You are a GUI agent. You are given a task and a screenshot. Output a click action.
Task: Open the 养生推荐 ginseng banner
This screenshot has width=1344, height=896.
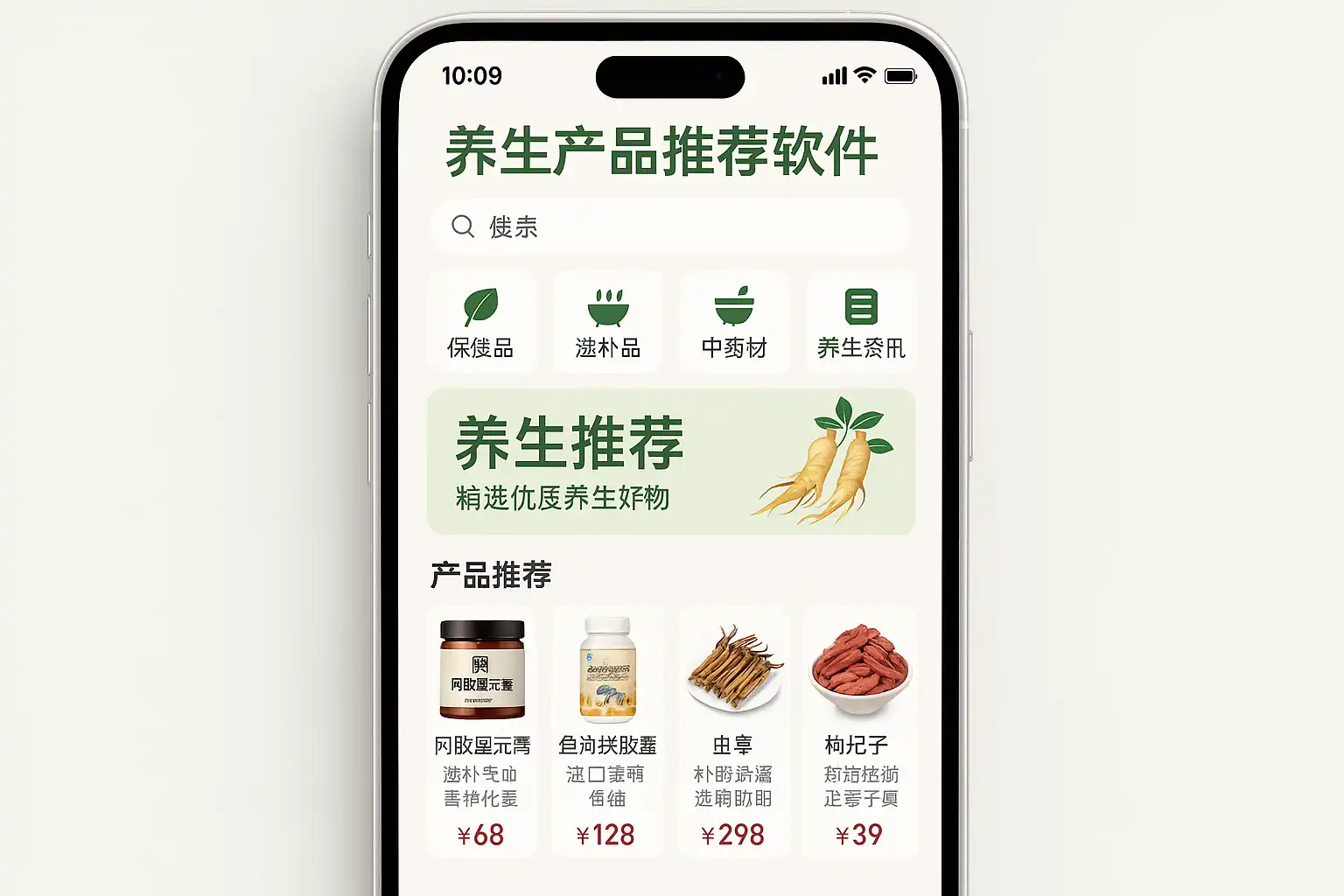(x=670, y=461)
